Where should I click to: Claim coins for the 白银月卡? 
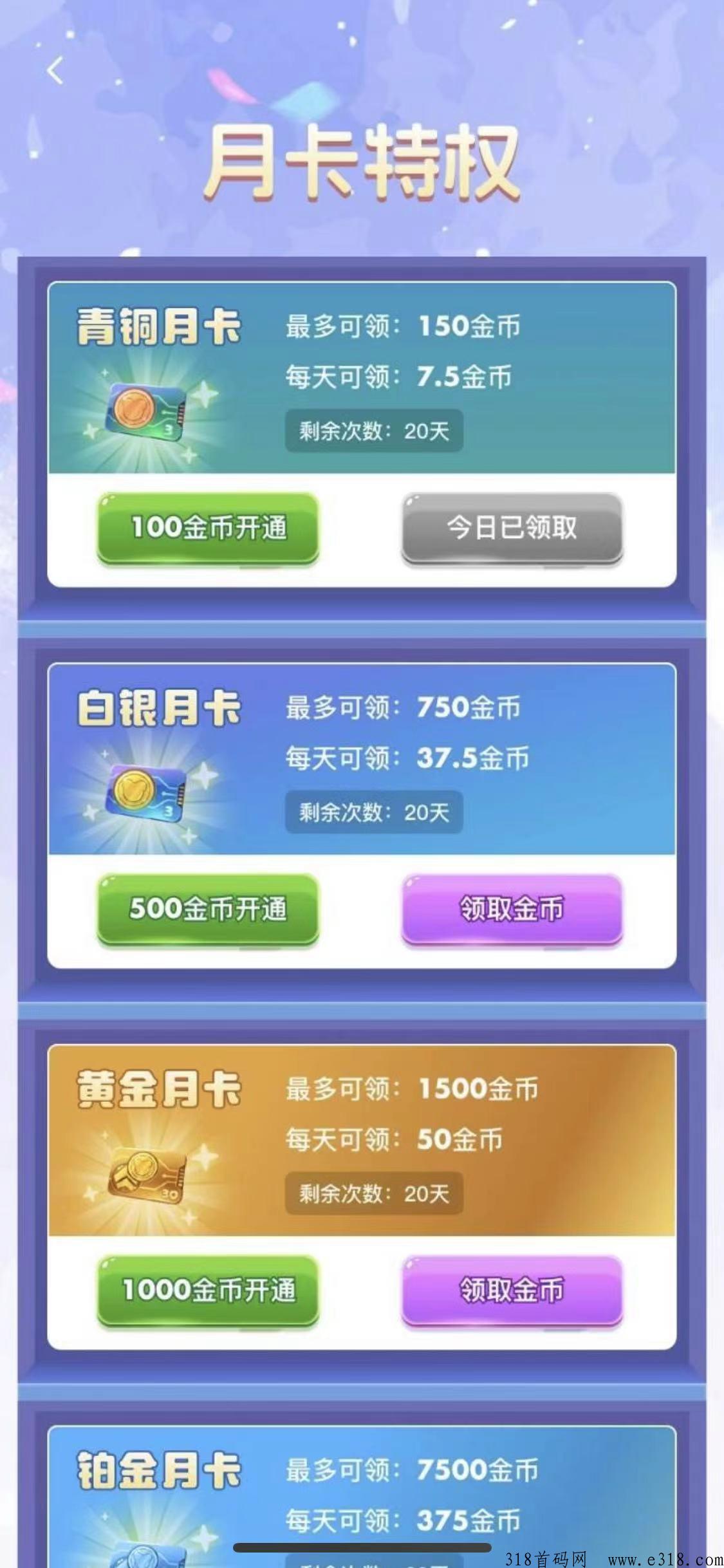(512, 909)
